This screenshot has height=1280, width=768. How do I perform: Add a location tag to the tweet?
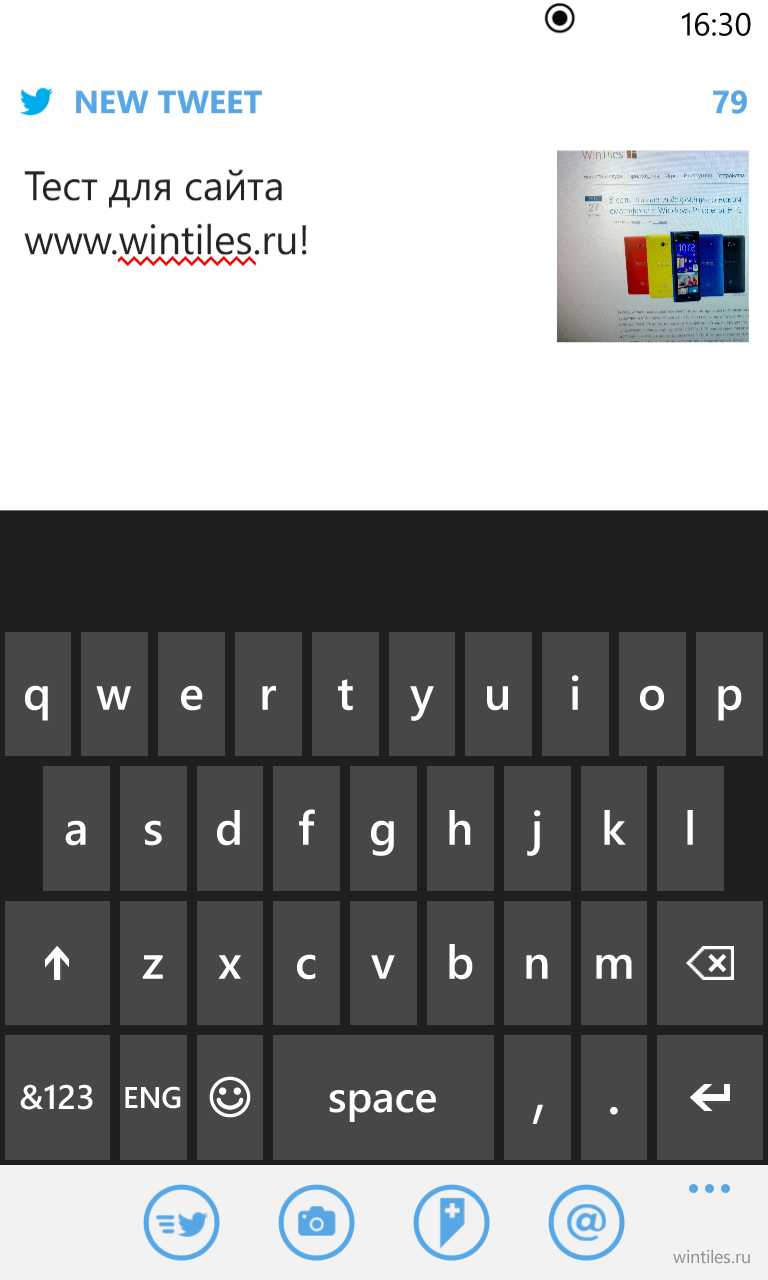tap(451, 1221)
